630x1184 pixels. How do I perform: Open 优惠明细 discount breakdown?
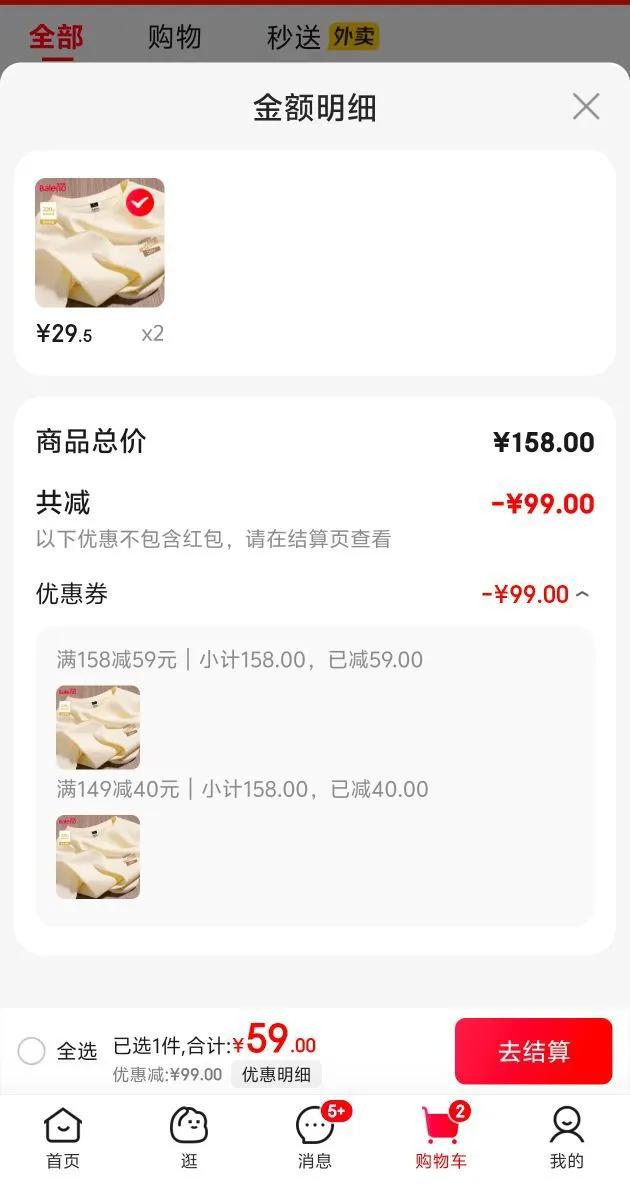276,1075
